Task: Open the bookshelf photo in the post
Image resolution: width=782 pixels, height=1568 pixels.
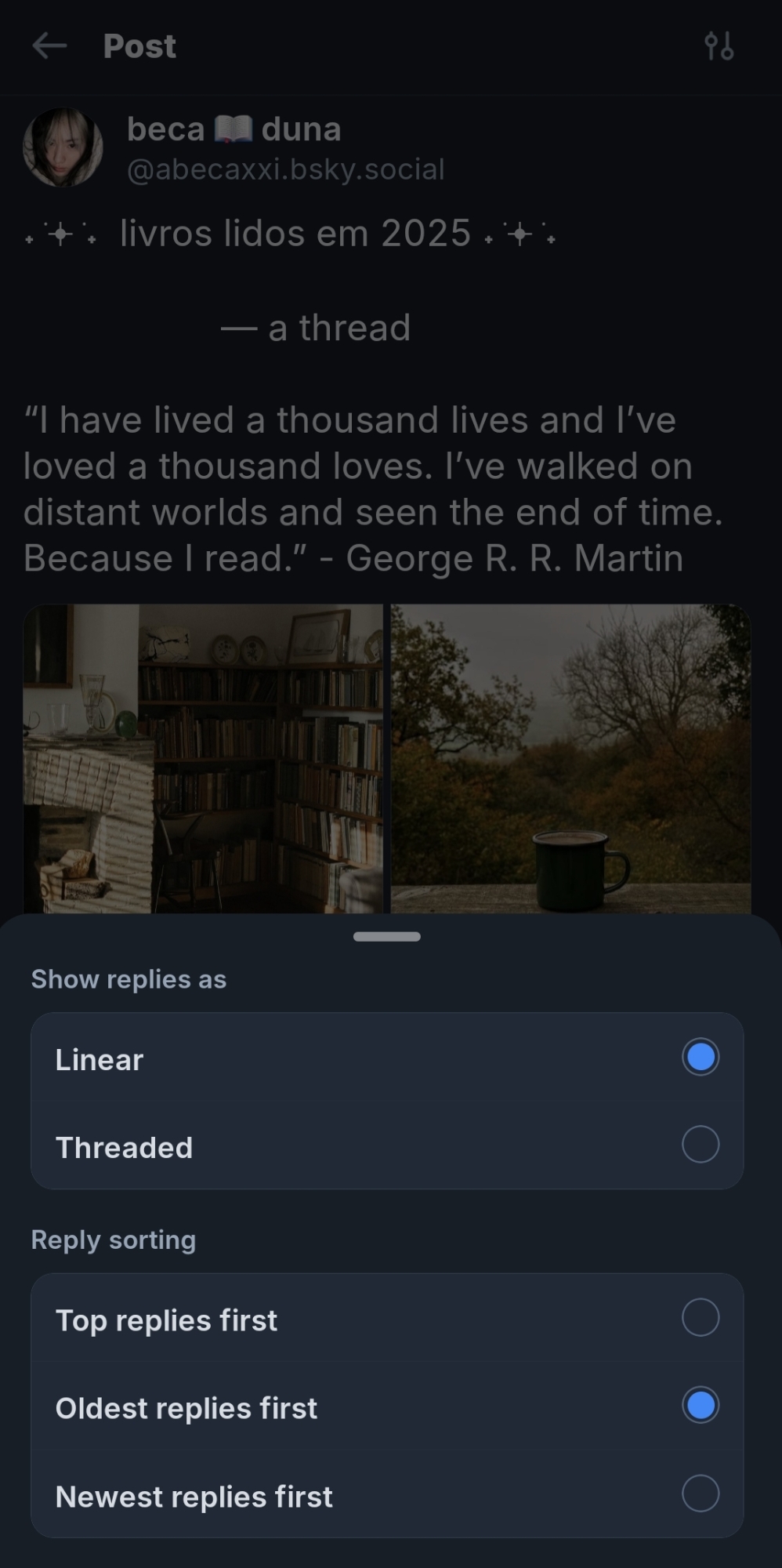Action: (x=204, y=758)
